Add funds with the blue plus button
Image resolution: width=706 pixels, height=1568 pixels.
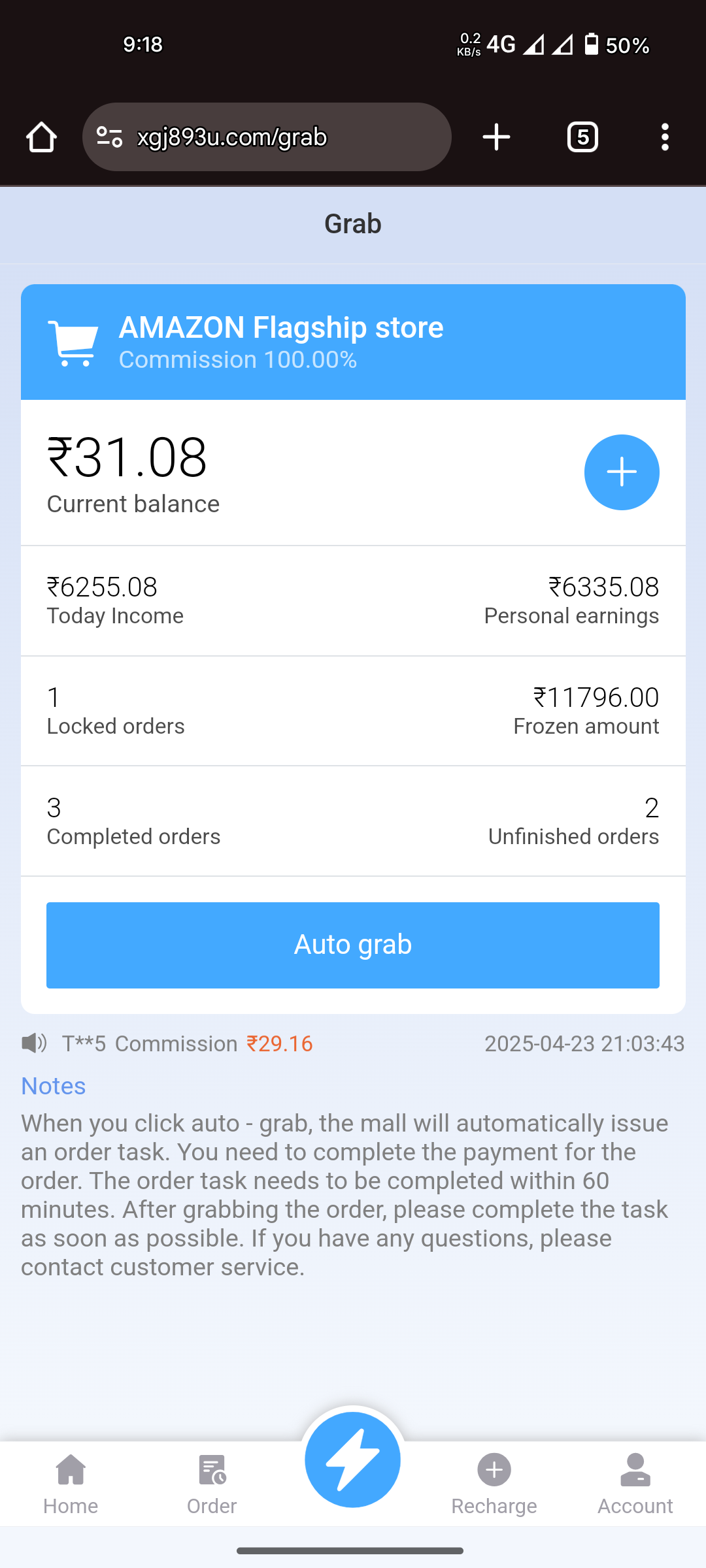[x=621, y=472]
